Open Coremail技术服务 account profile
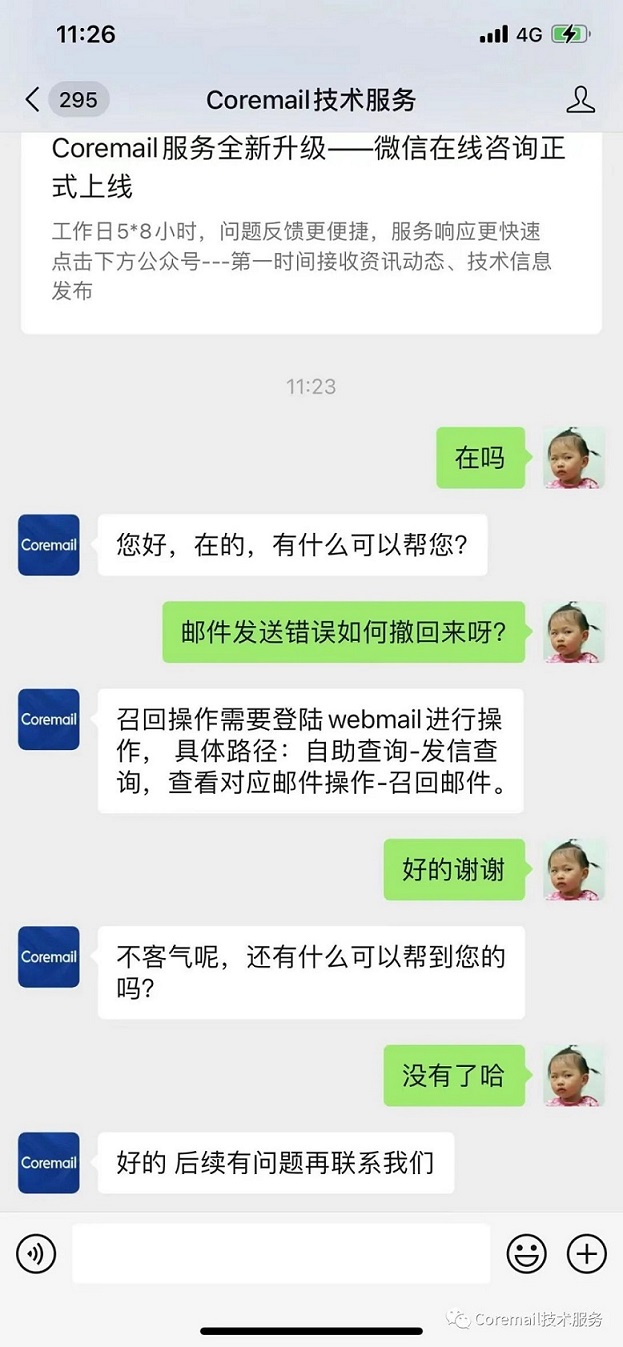623x1347 pixels. (x=580, y=100)
